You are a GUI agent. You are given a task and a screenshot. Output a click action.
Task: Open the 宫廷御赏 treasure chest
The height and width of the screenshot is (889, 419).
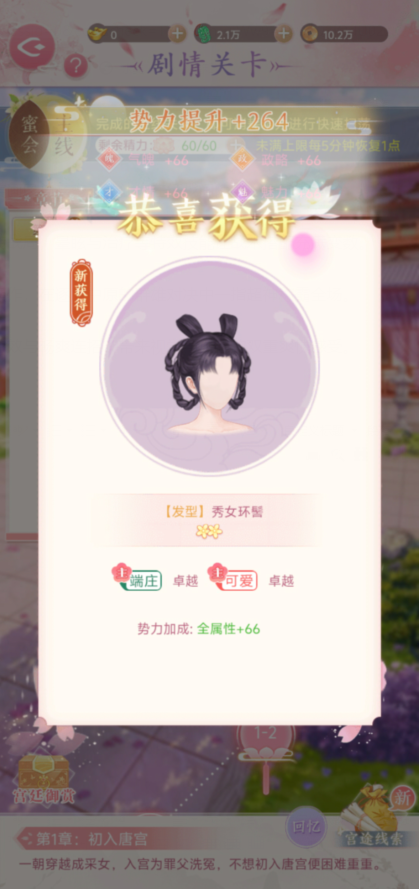point(44,778)
